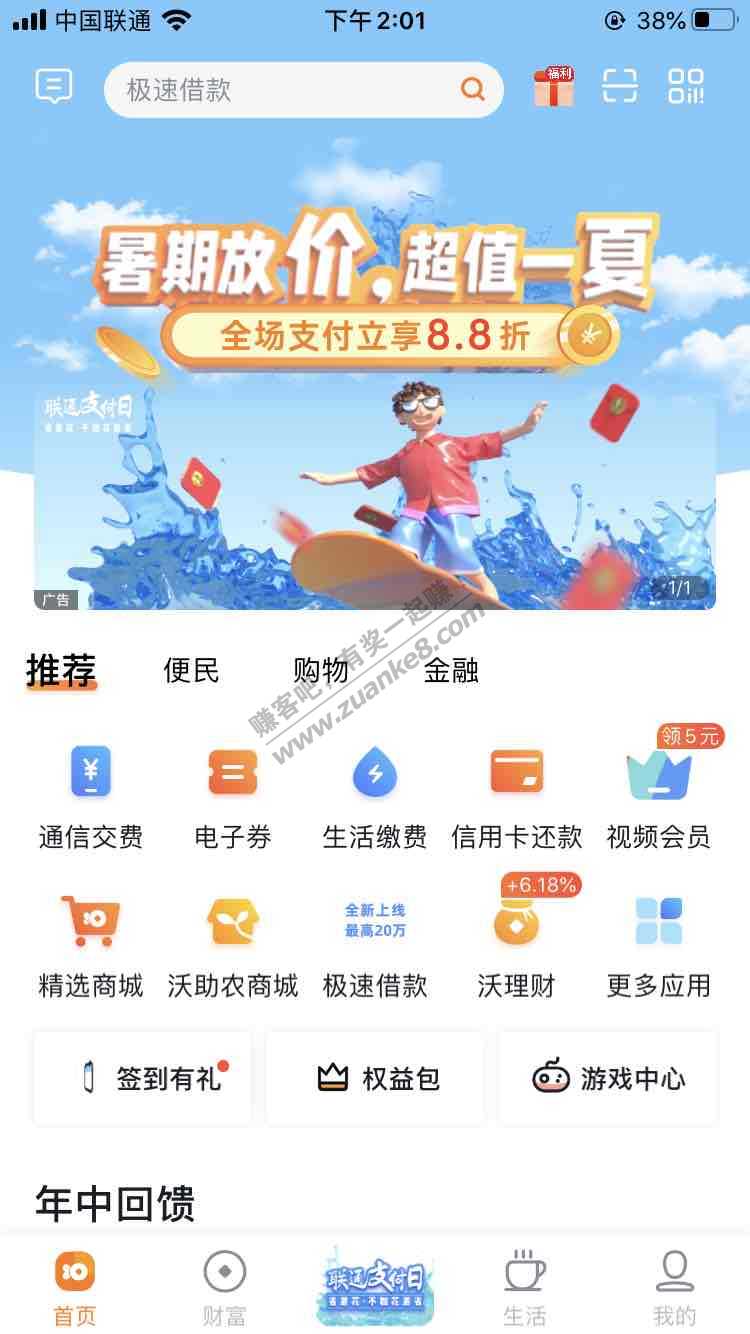The width and height of the screenshot is (750, 1334).
Task: Open the messages icon at top left
Action: coord(54,87)
